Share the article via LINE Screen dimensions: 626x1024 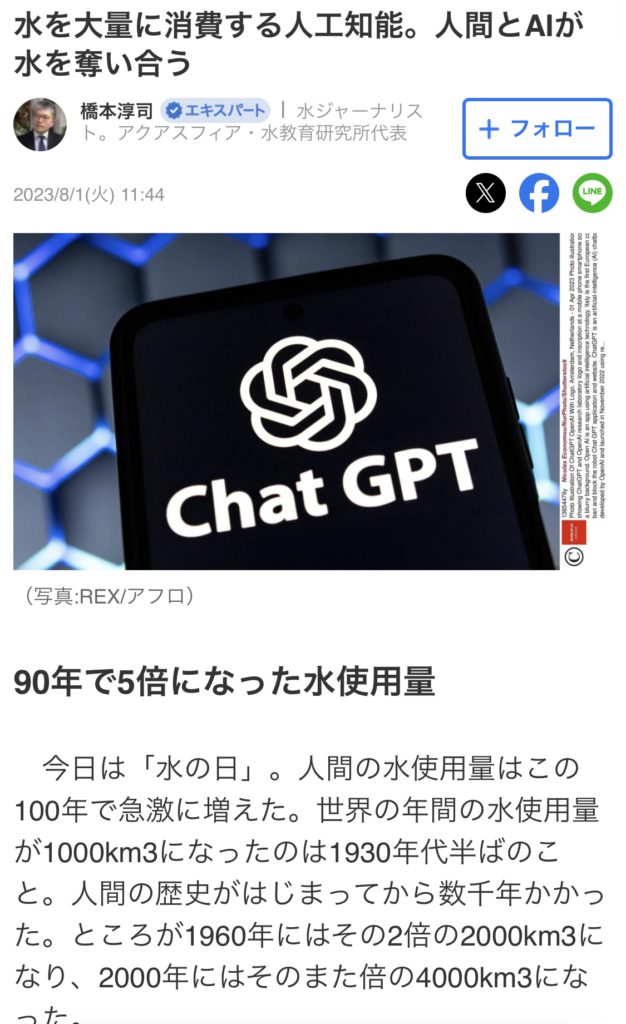[x=592, y=193]
